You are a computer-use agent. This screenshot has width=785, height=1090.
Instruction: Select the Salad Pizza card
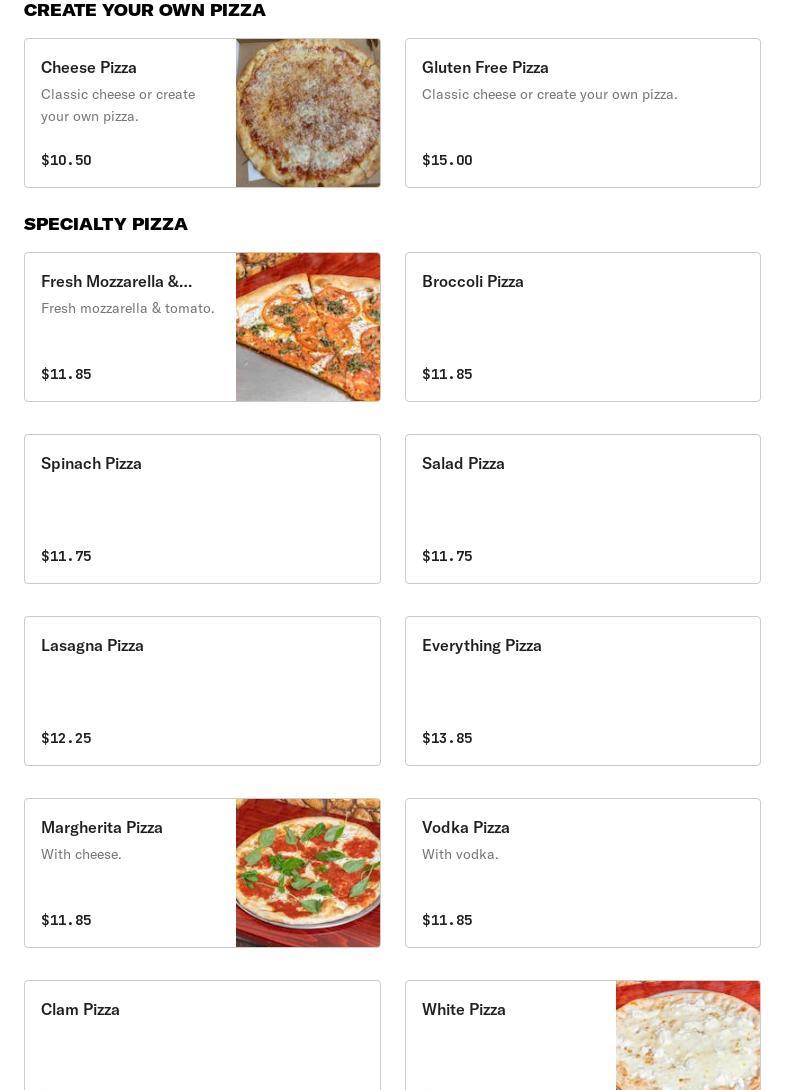coord(582,509)
